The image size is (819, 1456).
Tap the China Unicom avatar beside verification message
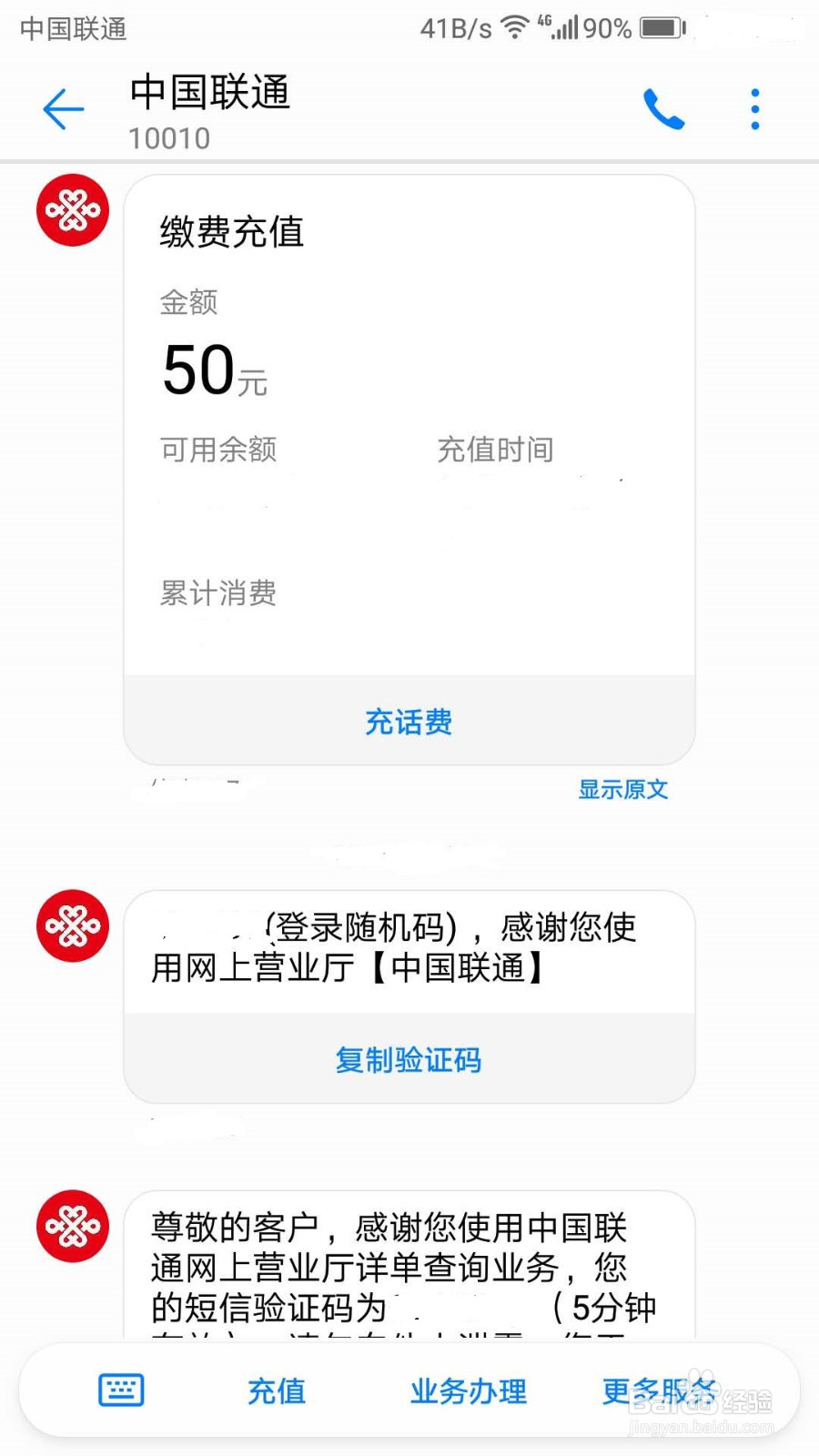[71, 925]
